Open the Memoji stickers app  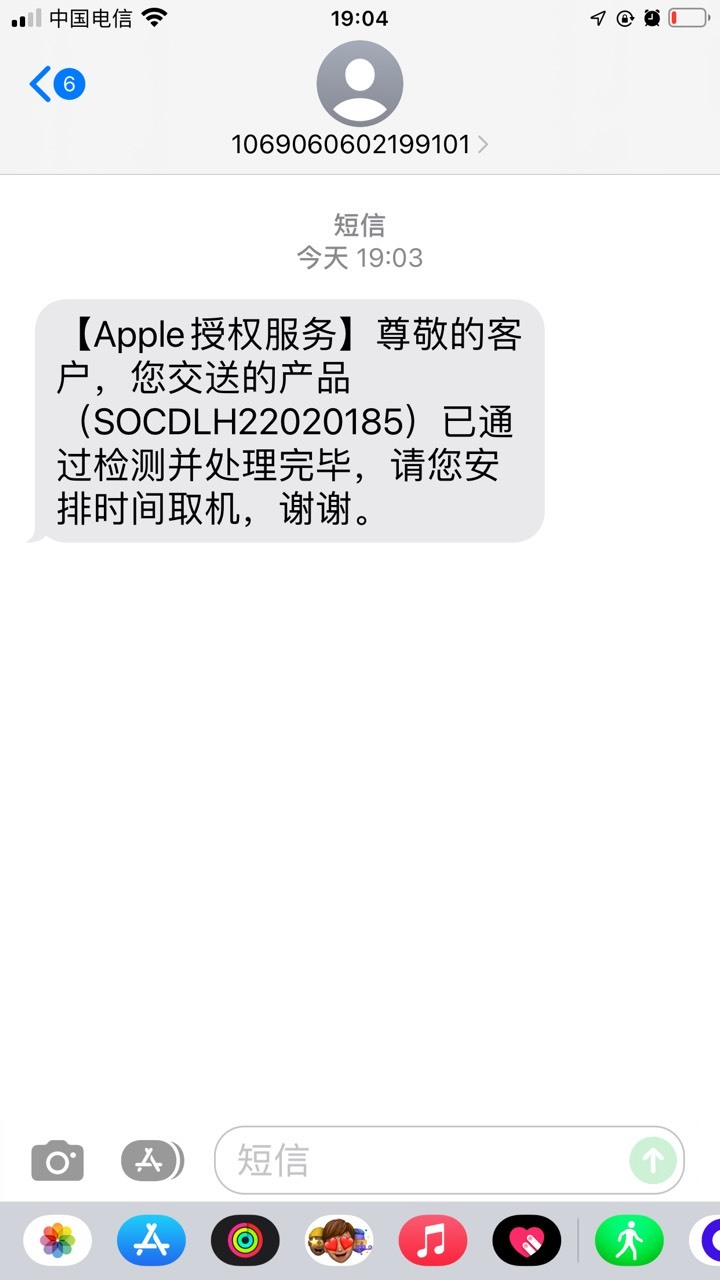coord(339,1241)
